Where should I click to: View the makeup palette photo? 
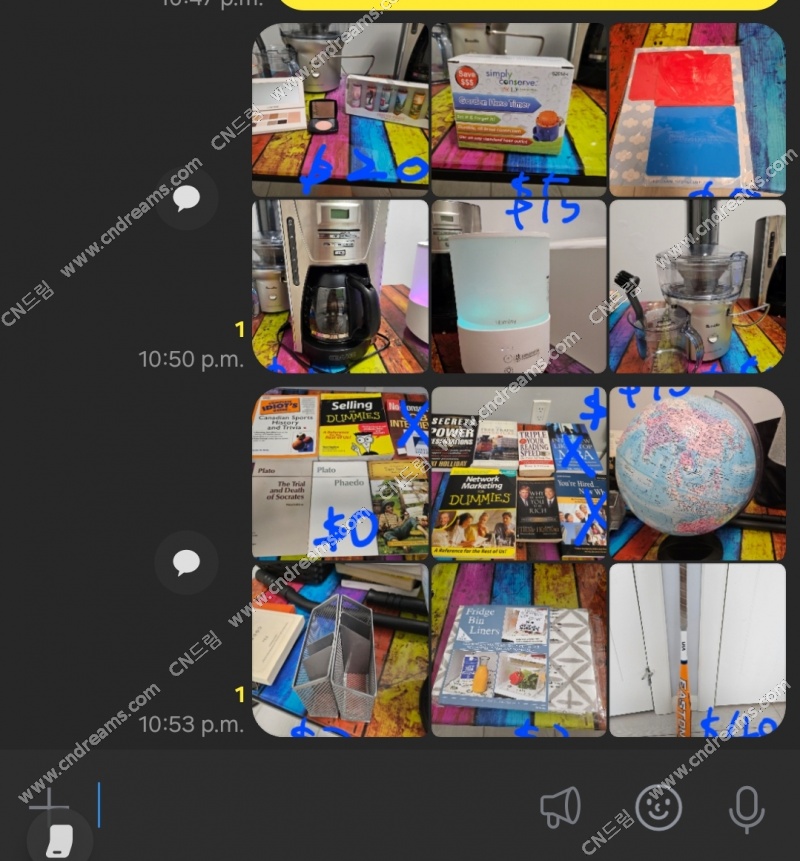pos(340,108)
